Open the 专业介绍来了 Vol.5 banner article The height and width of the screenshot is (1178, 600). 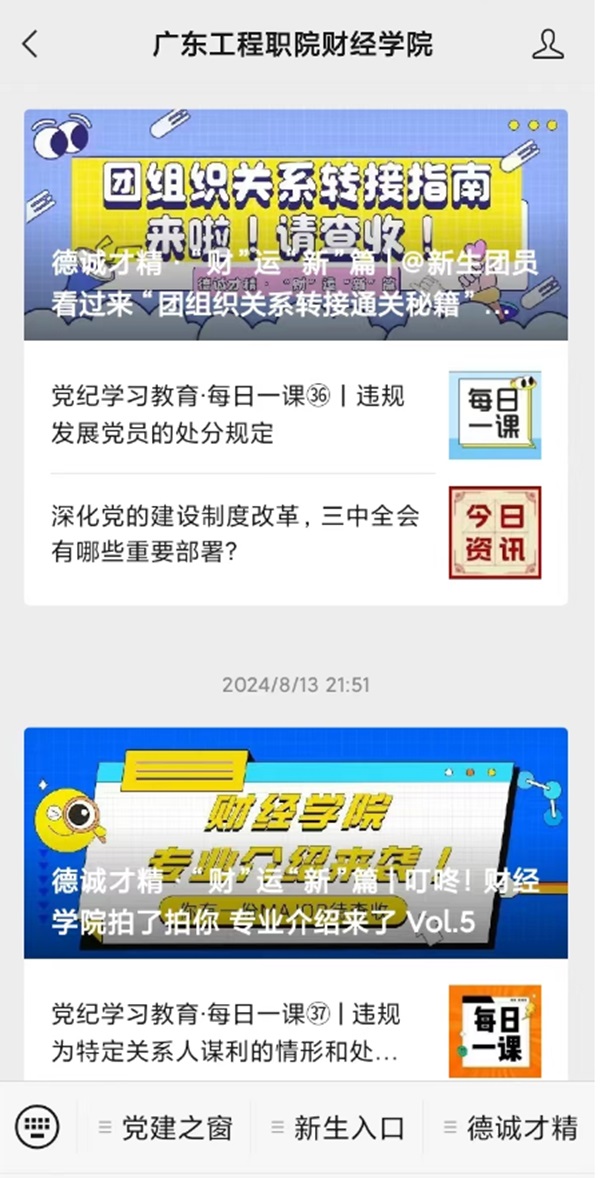pos(296,842)
